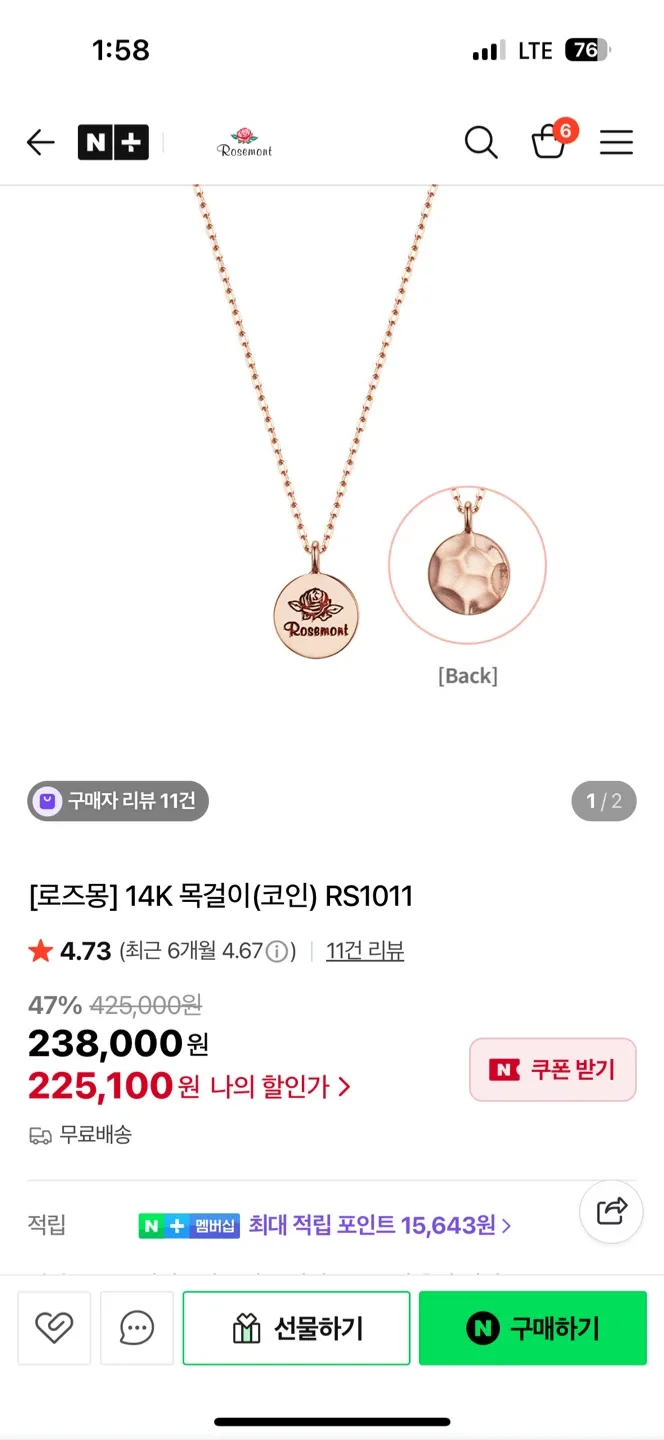Open 최대 적립 포인트 15,643원 details
This screenshot has height=1440, width=664.
click(x=378, y=1225)
